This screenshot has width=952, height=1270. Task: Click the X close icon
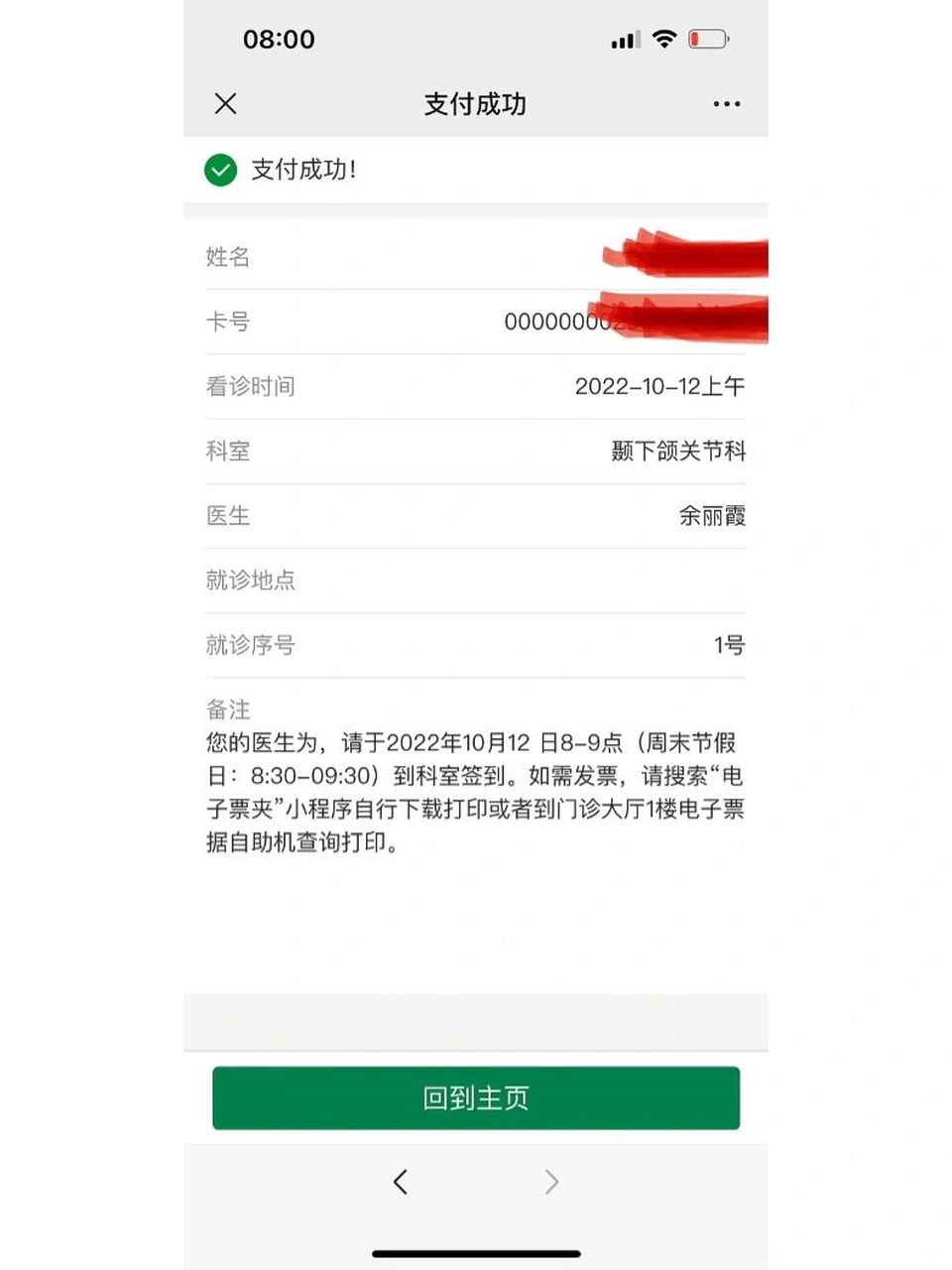[225, 104]
